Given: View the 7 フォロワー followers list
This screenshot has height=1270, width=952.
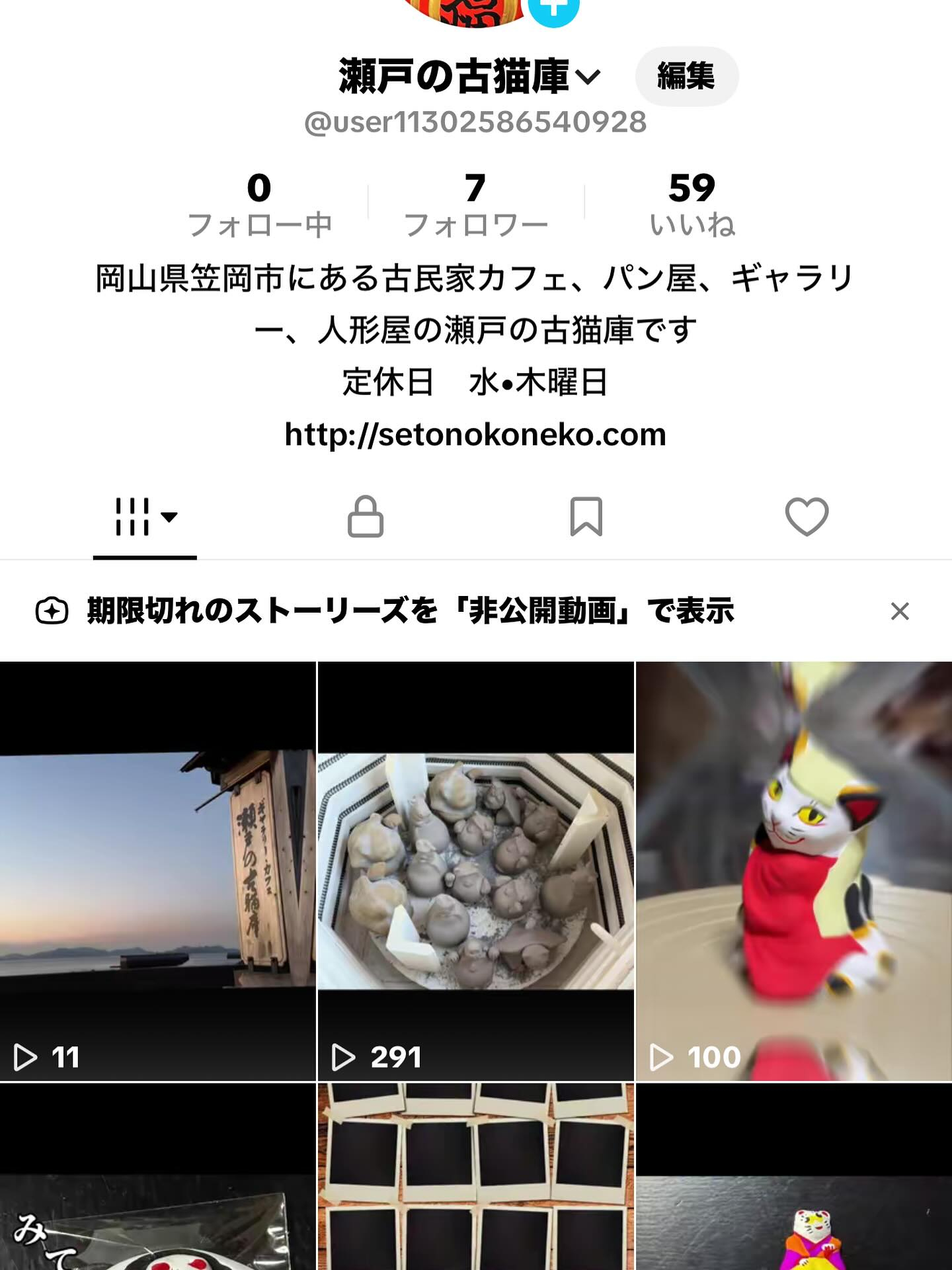Looking at the screenshot, I should [x=475, y=204].
